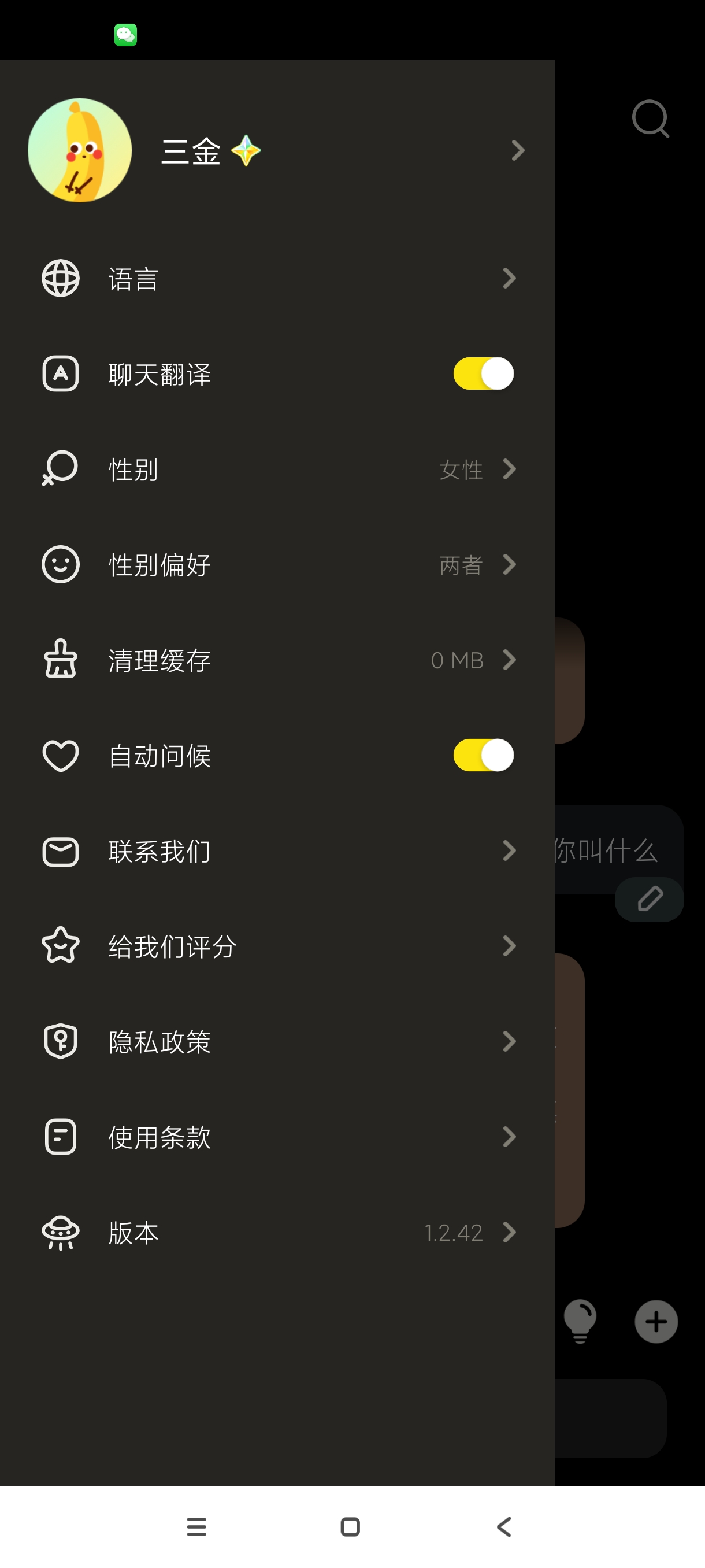Disable 自动问候 switch
Viewport: 705px width, 1568px height.
pos(483,756)
